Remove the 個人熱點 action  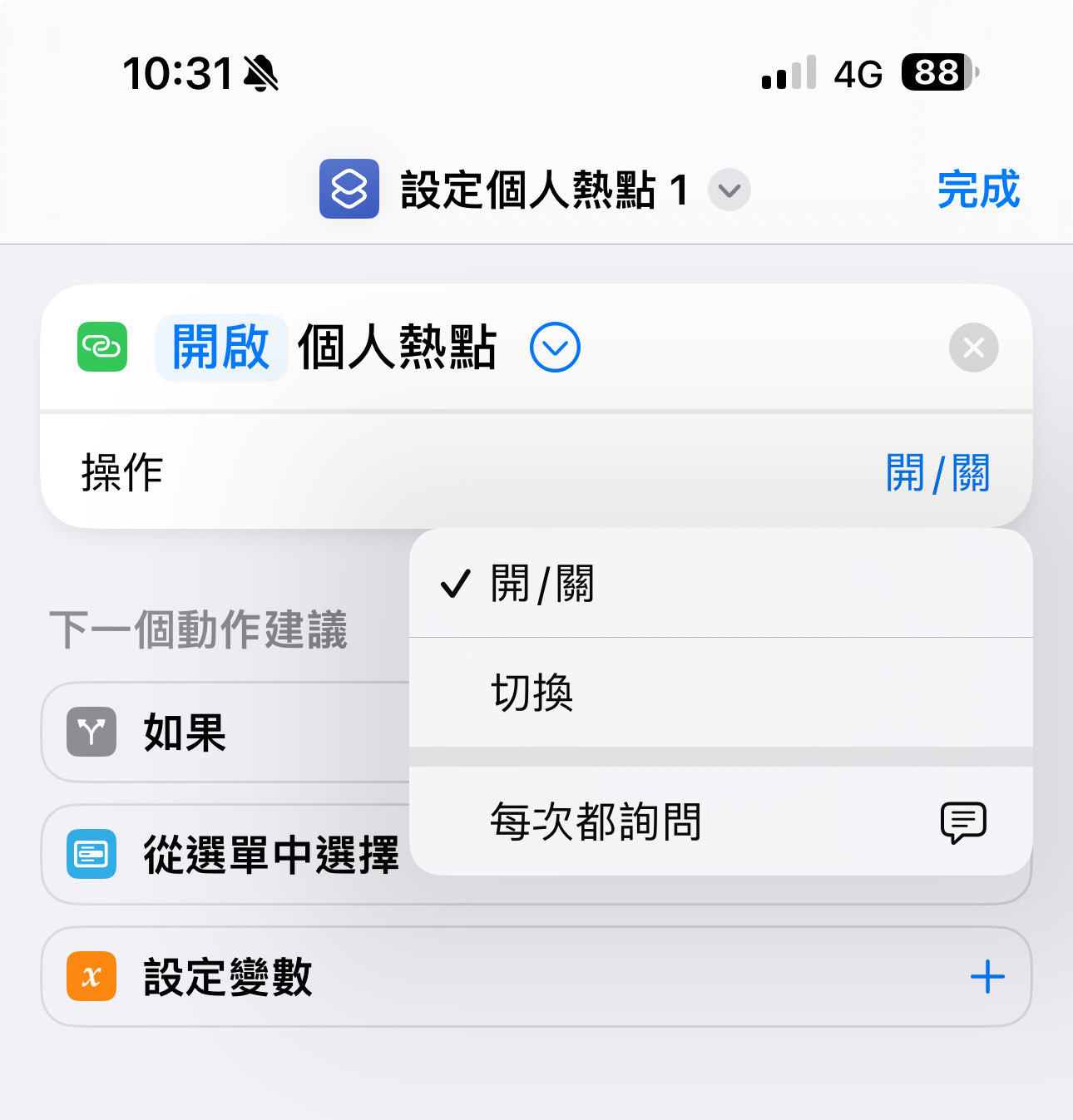[x=973, y=348]
